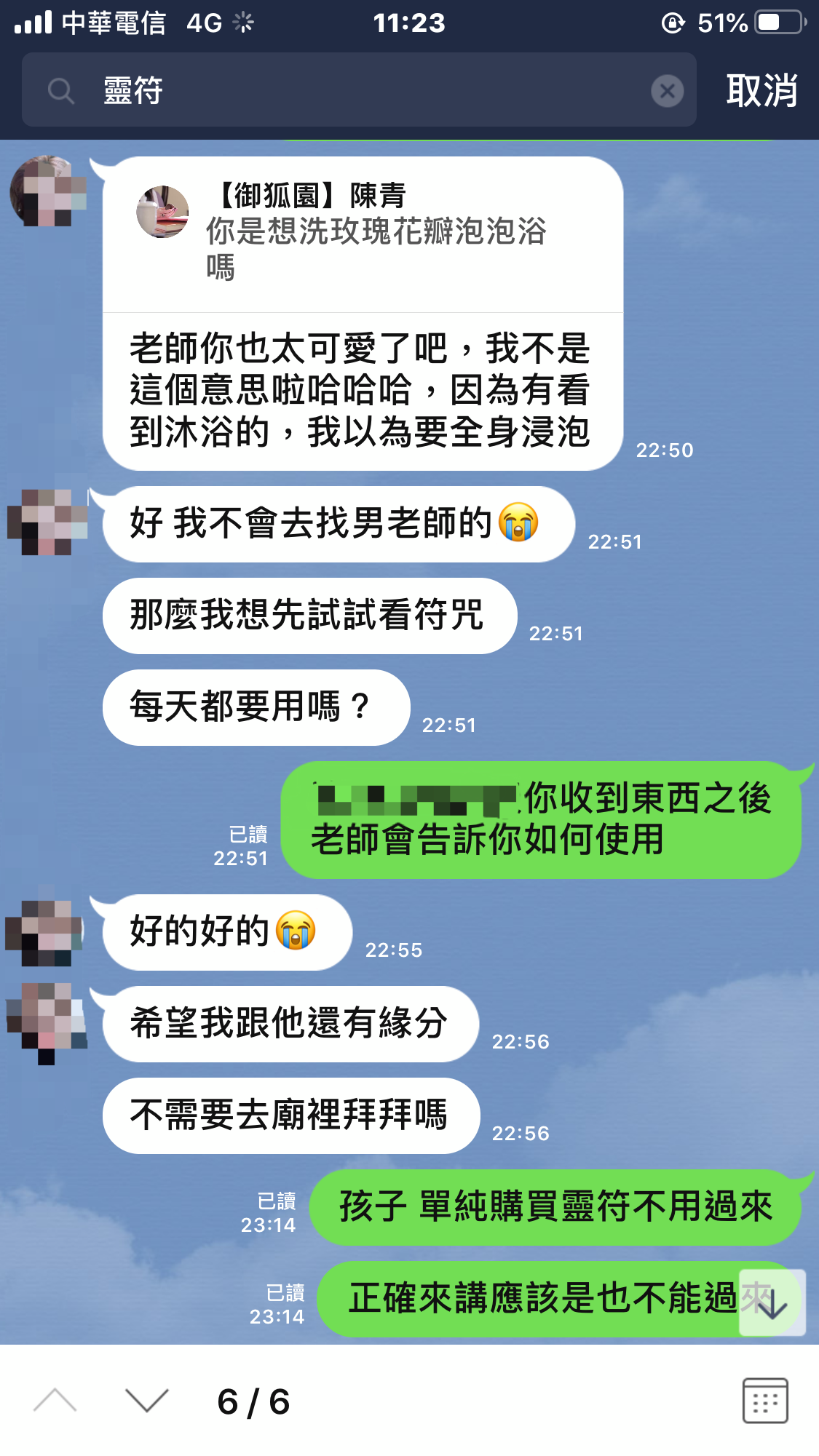This screenshot has width=819, height=1456.
Task: Jump to the next search result
Action: click(x=146, y=1400)
